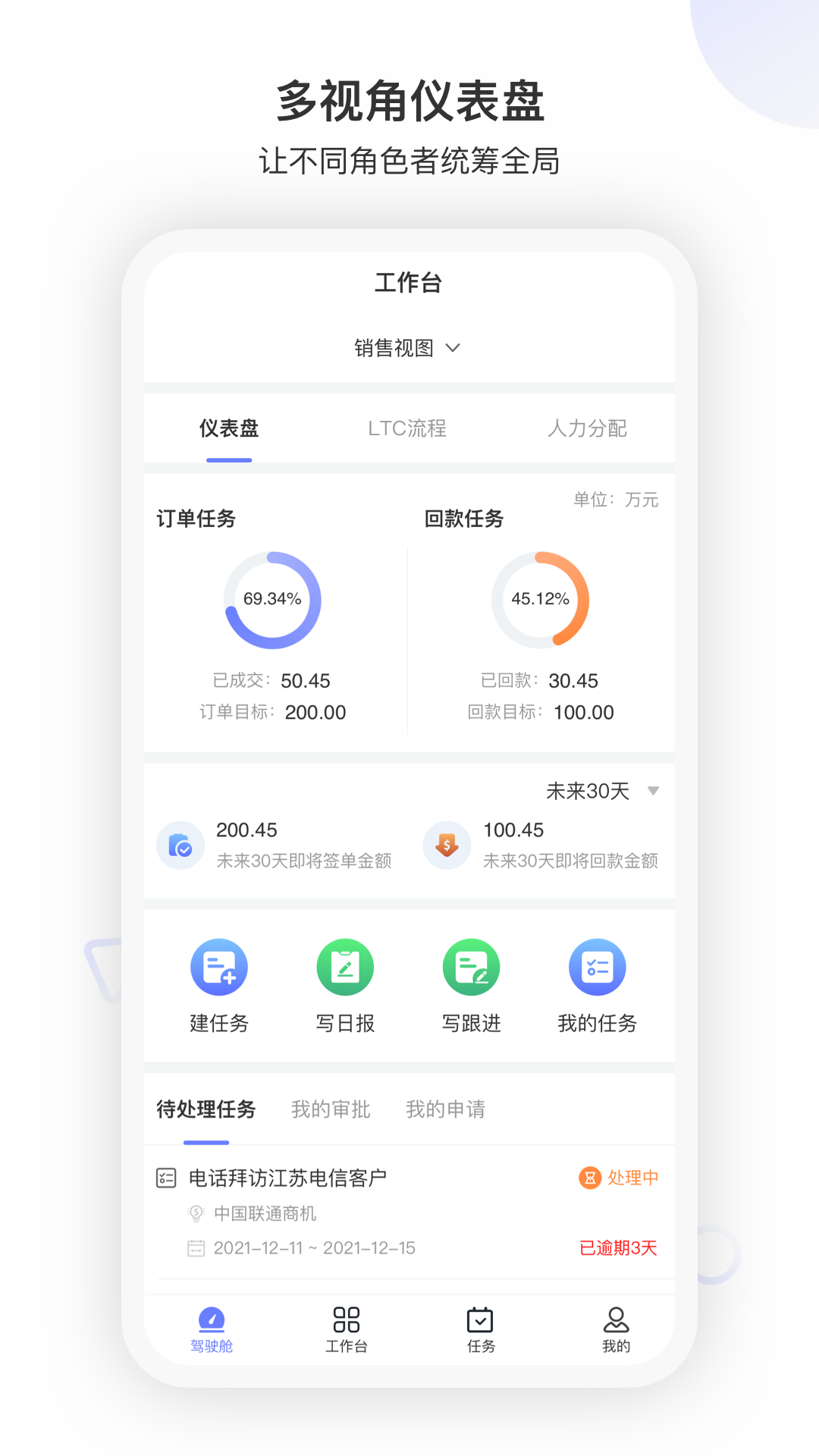Screen dimensions: 819x1456
Task: Open the 任务 calendar icon at bottom
Action: point(480,1318)
